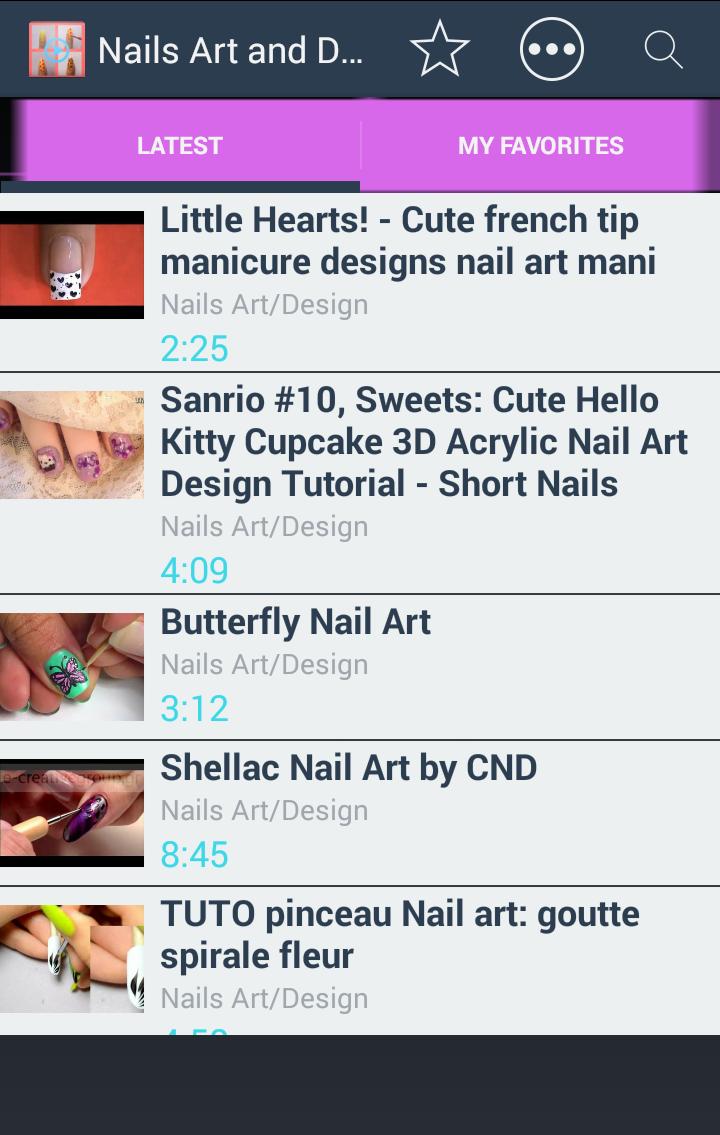This screenshot has height=1135, width=720.
Task: Tap the Butterfly Nail Art thumbnail
Action: coord(72,665)
